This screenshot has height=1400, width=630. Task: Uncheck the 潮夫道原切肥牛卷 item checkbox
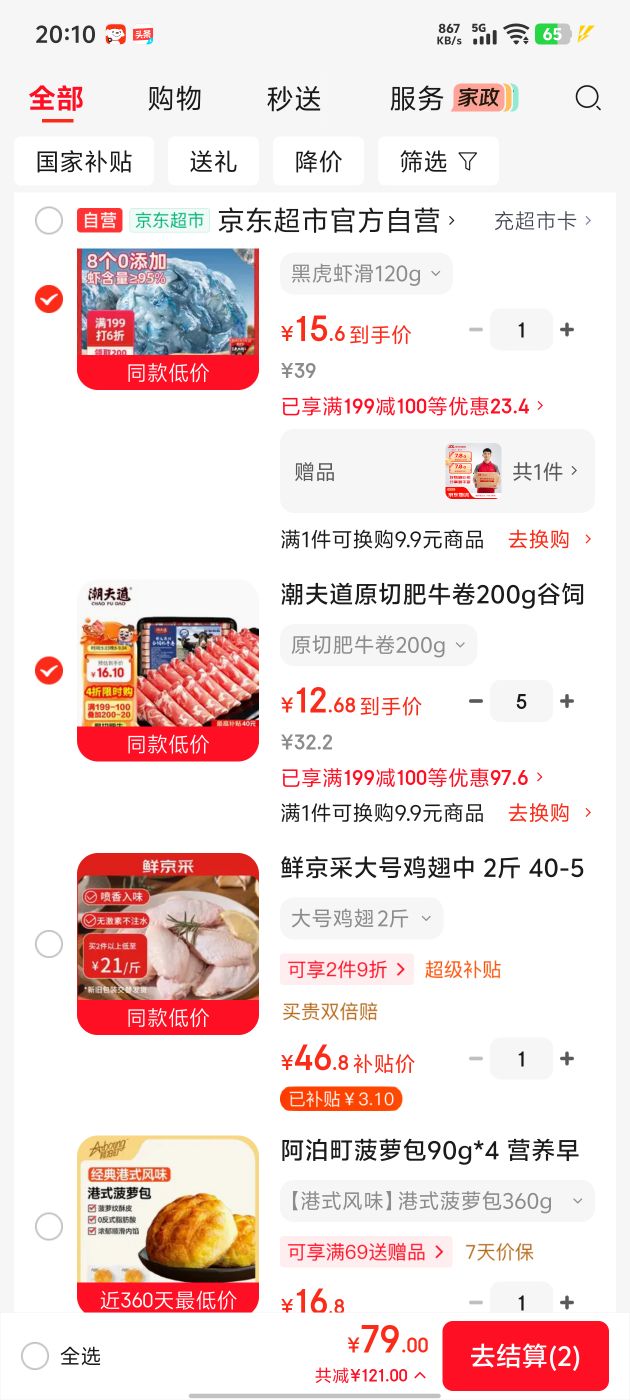pyautogui.click(x=49, y=670)
